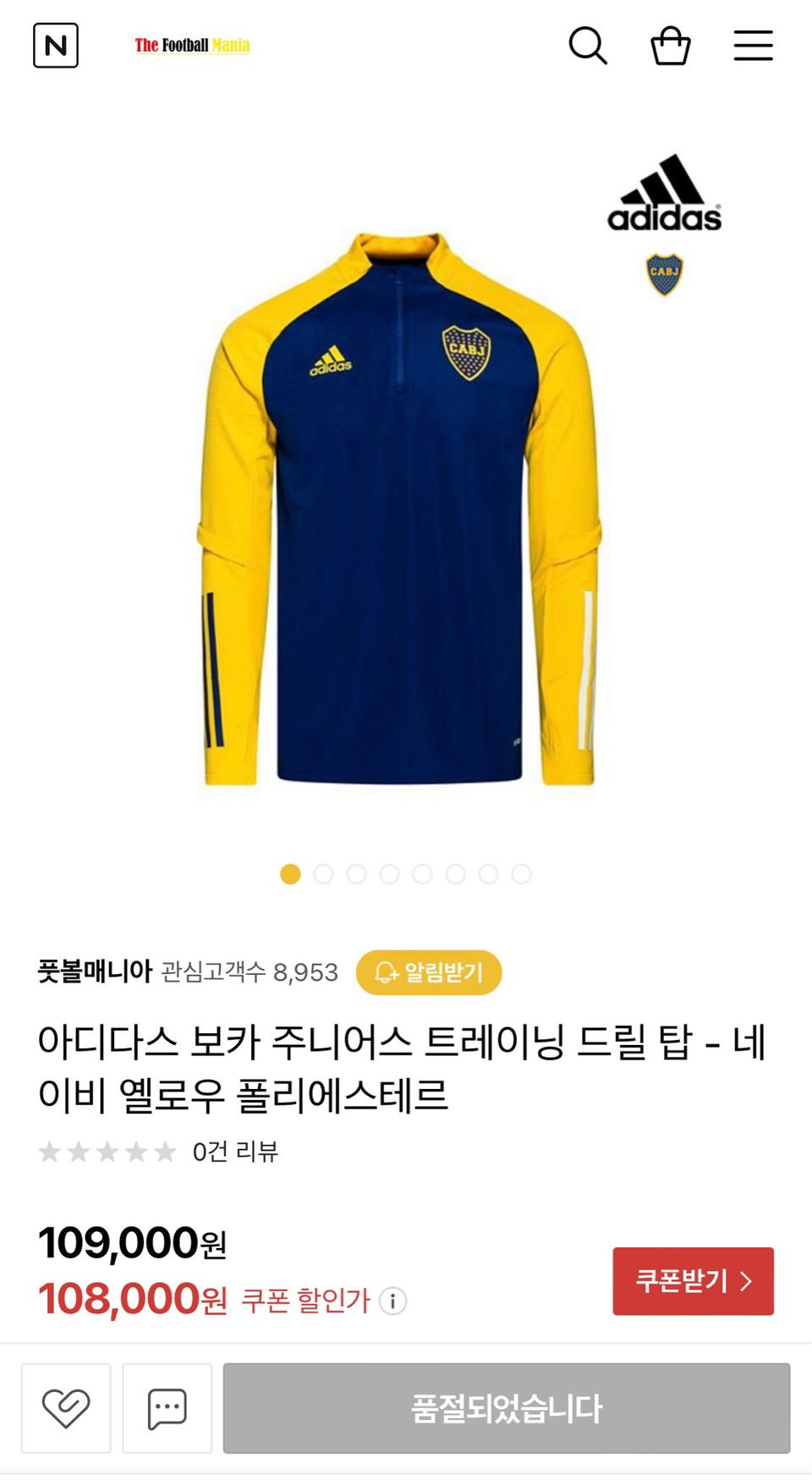Image resolution: width=812 pixels, height=1480 pixels.
Task: Click the 쿠폰받기 button
Action: pos(693,1280)
